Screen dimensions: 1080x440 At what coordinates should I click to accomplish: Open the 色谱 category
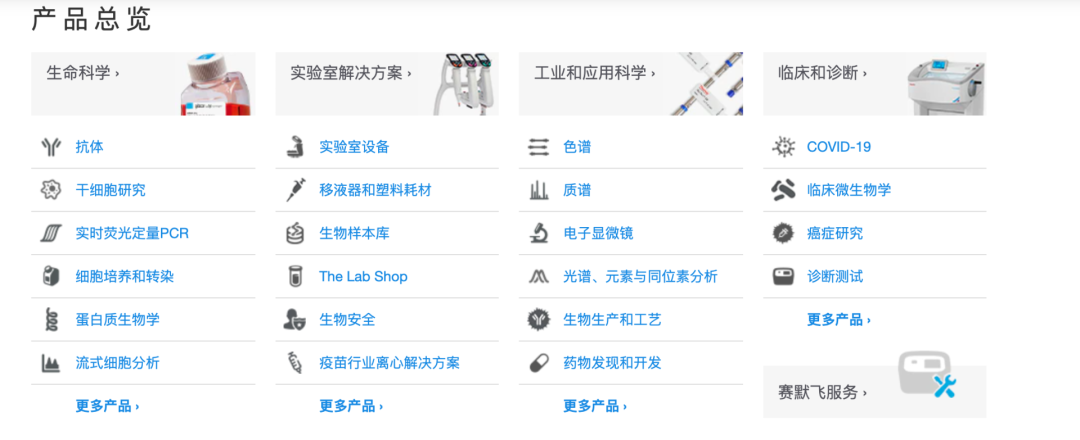[x=577, y=147]
